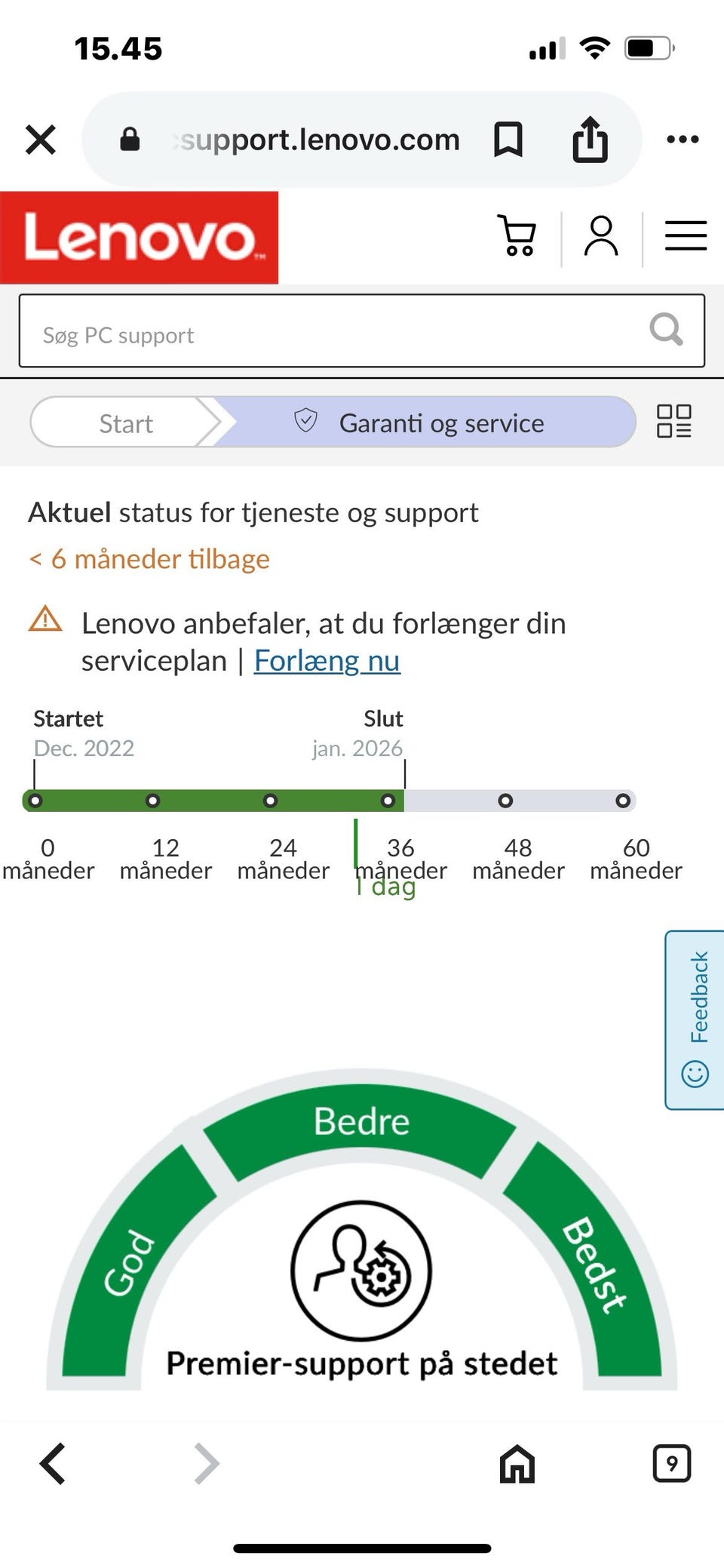Click the padlock icon in the address bar

(130, 139)
